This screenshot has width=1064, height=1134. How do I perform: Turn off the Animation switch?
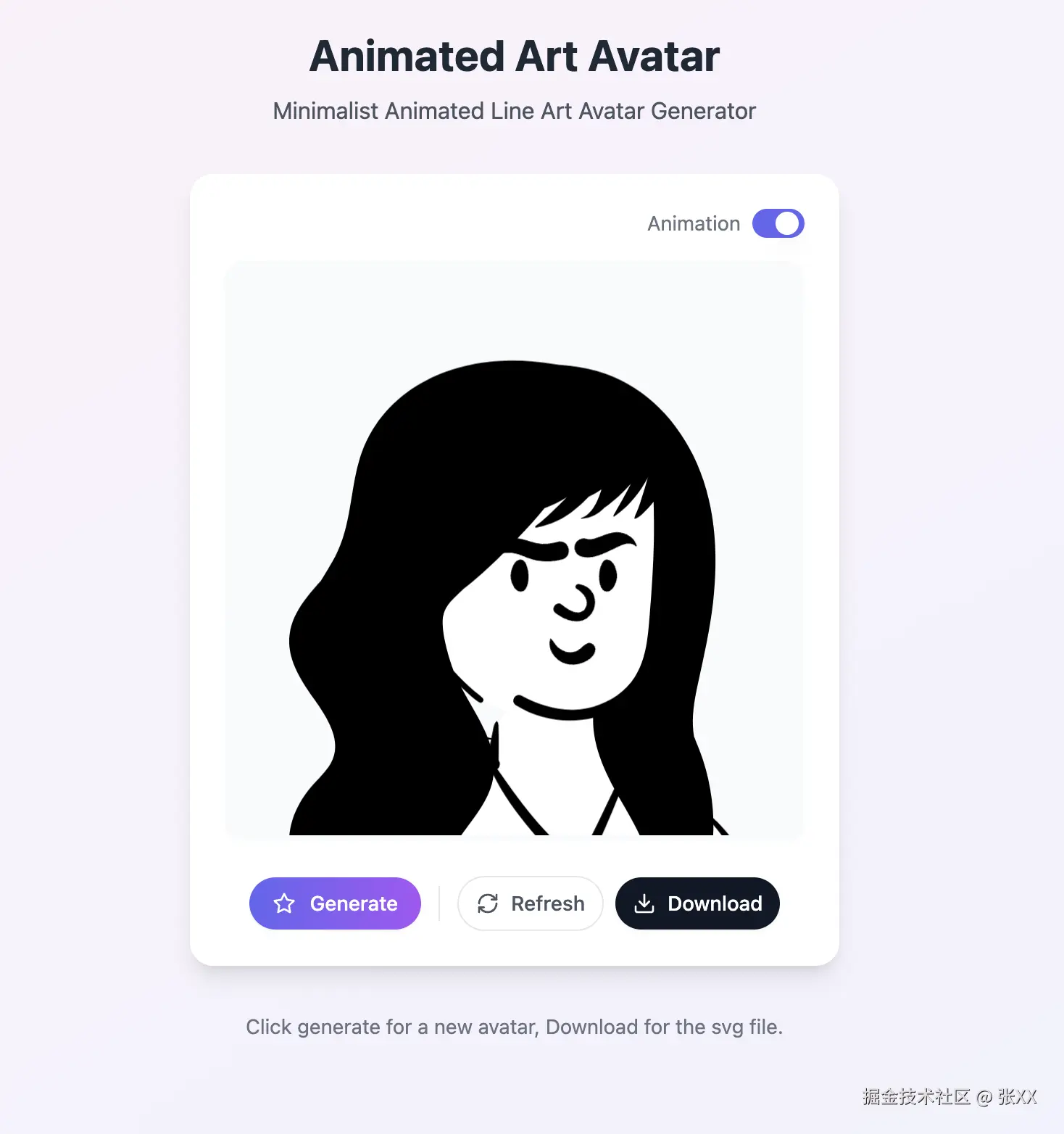point(778,223)
